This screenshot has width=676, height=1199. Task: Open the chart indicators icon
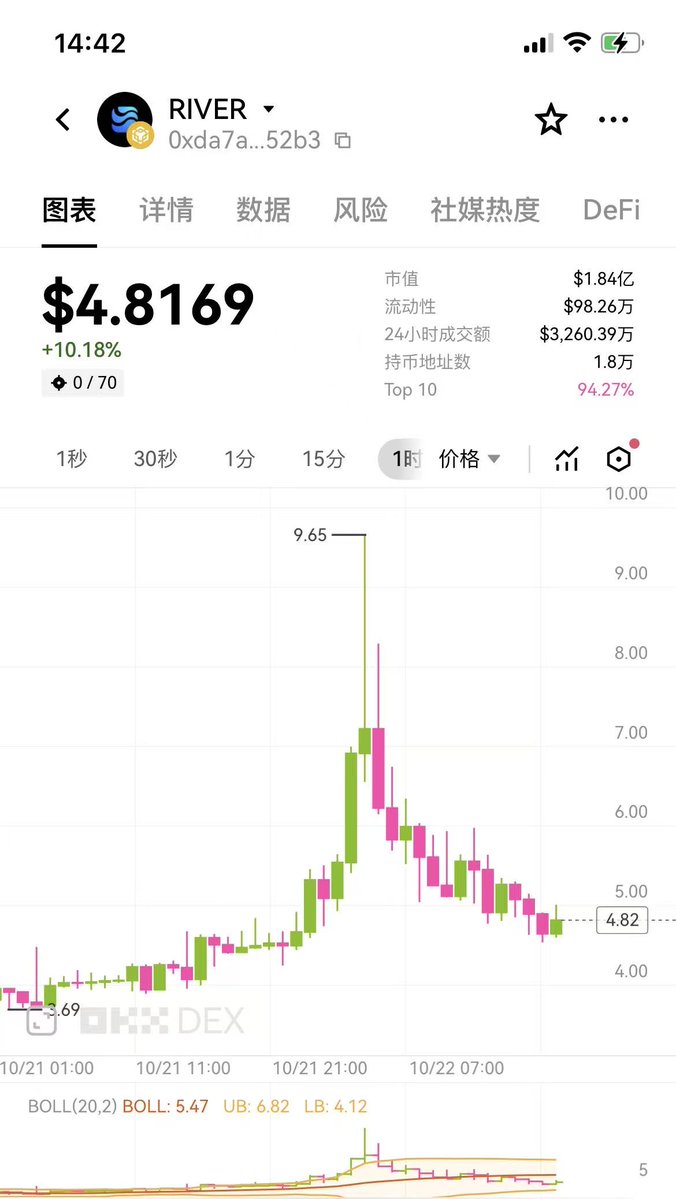point(567,459)
